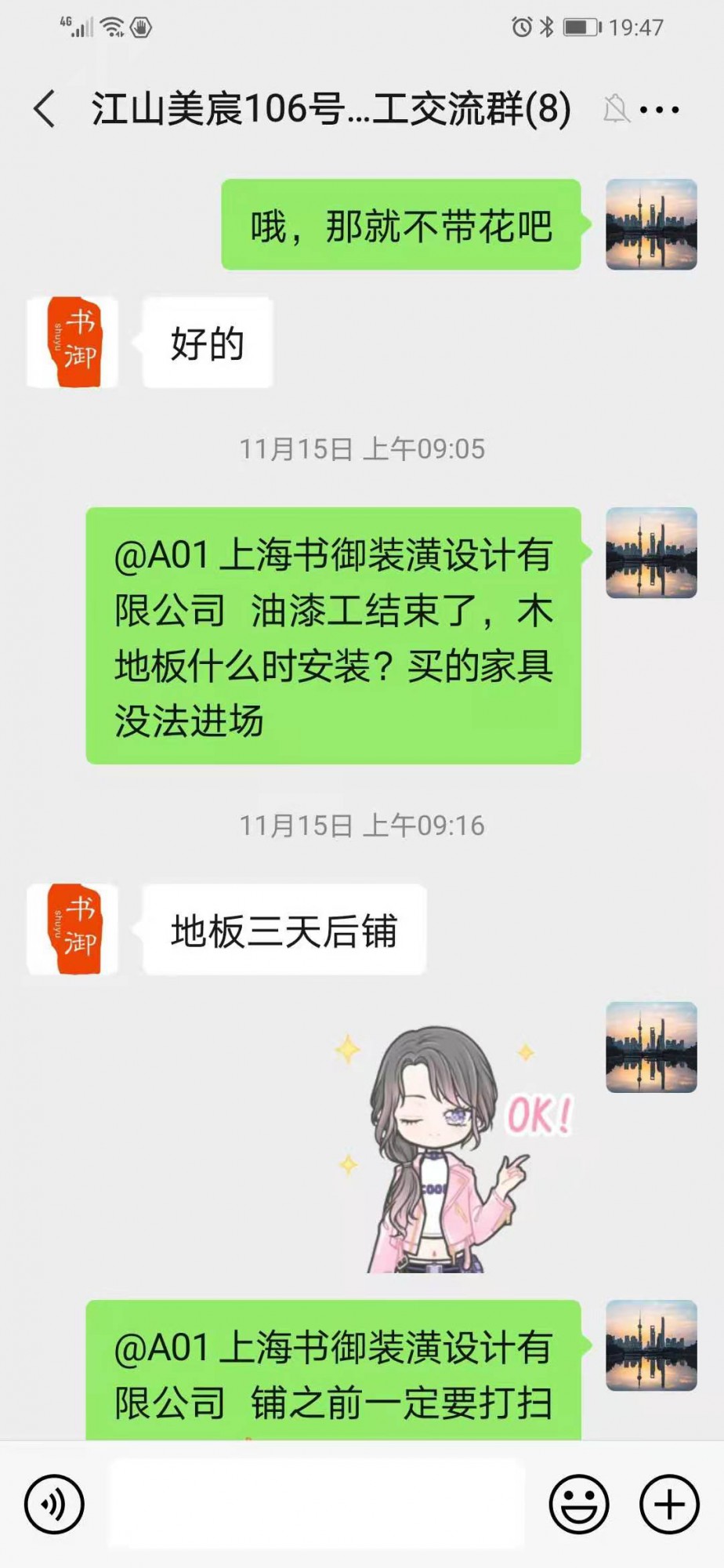
Task: Switch to voice message input
Action: [54, 1504]
